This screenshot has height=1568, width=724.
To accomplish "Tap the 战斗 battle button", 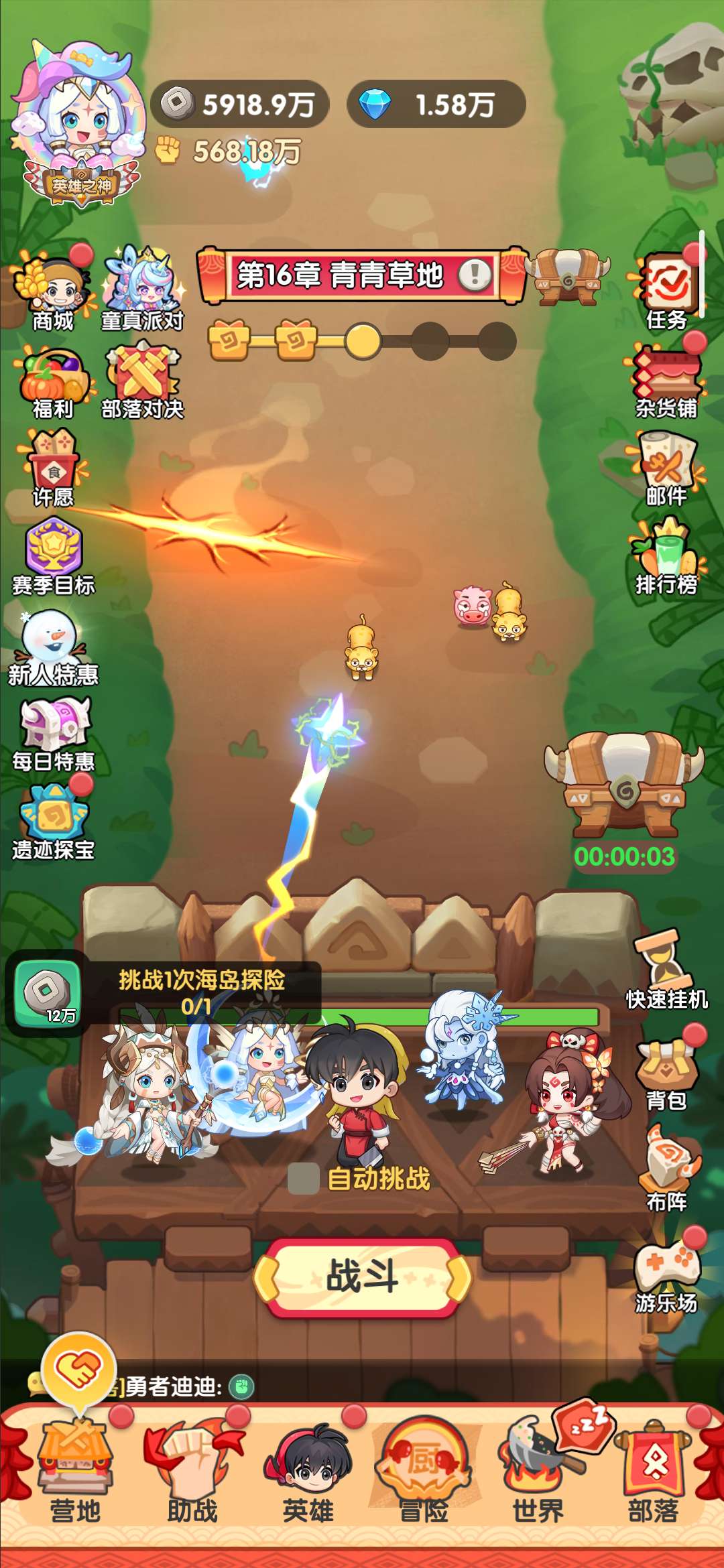I will 362,1277.
